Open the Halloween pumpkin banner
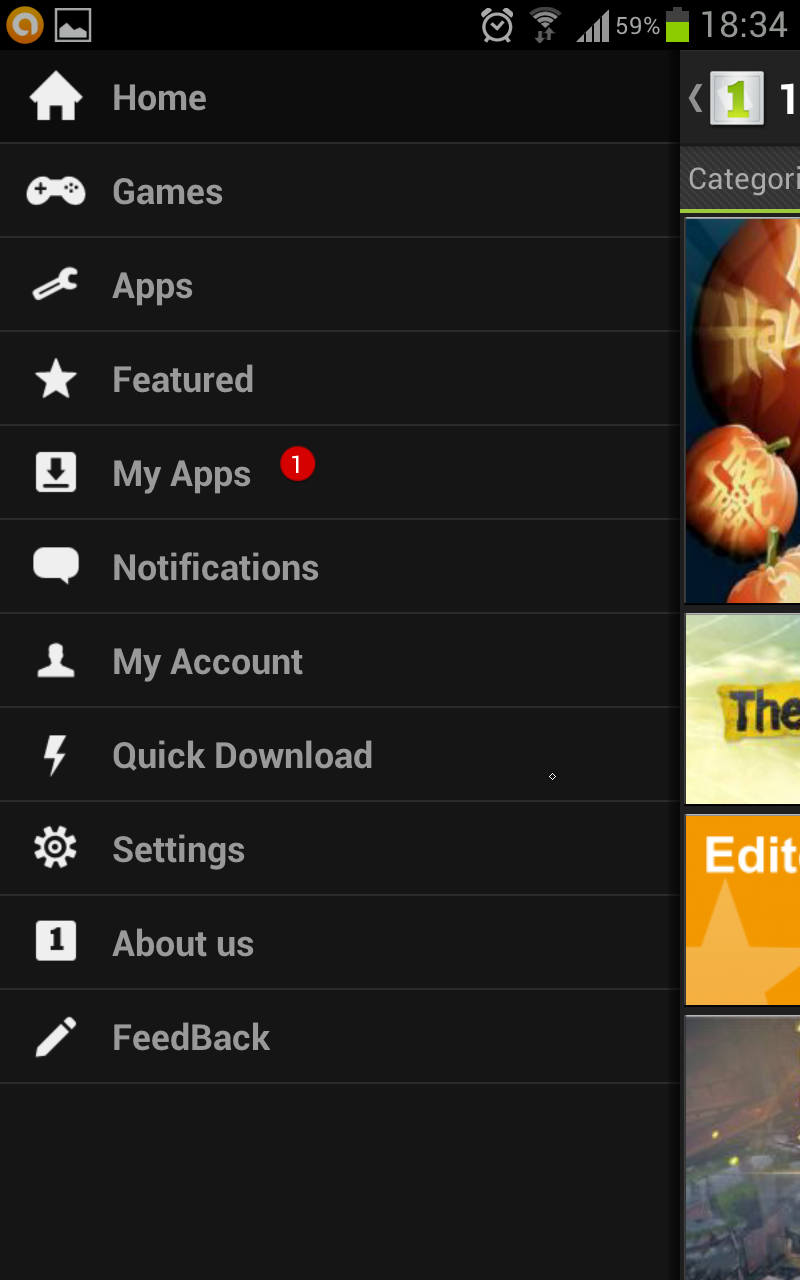Image resolution: width=800 pixels, height=1280 pixels. [743, 410]
